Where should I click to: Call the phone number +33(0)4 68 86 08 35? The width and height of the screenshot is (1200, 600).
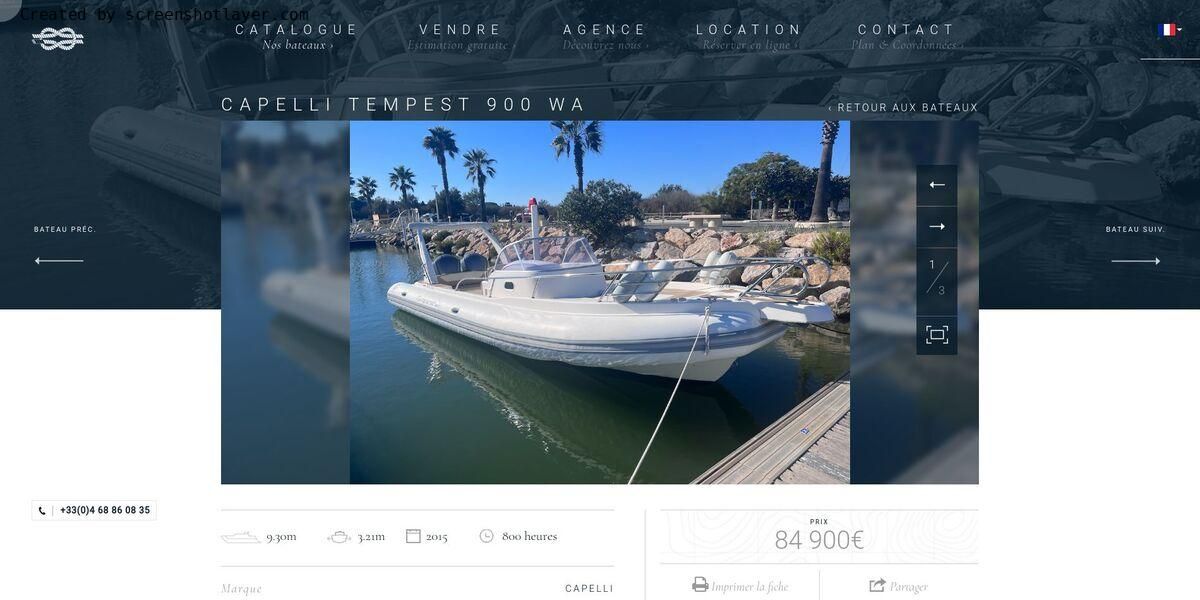click(x=95, y=510)
